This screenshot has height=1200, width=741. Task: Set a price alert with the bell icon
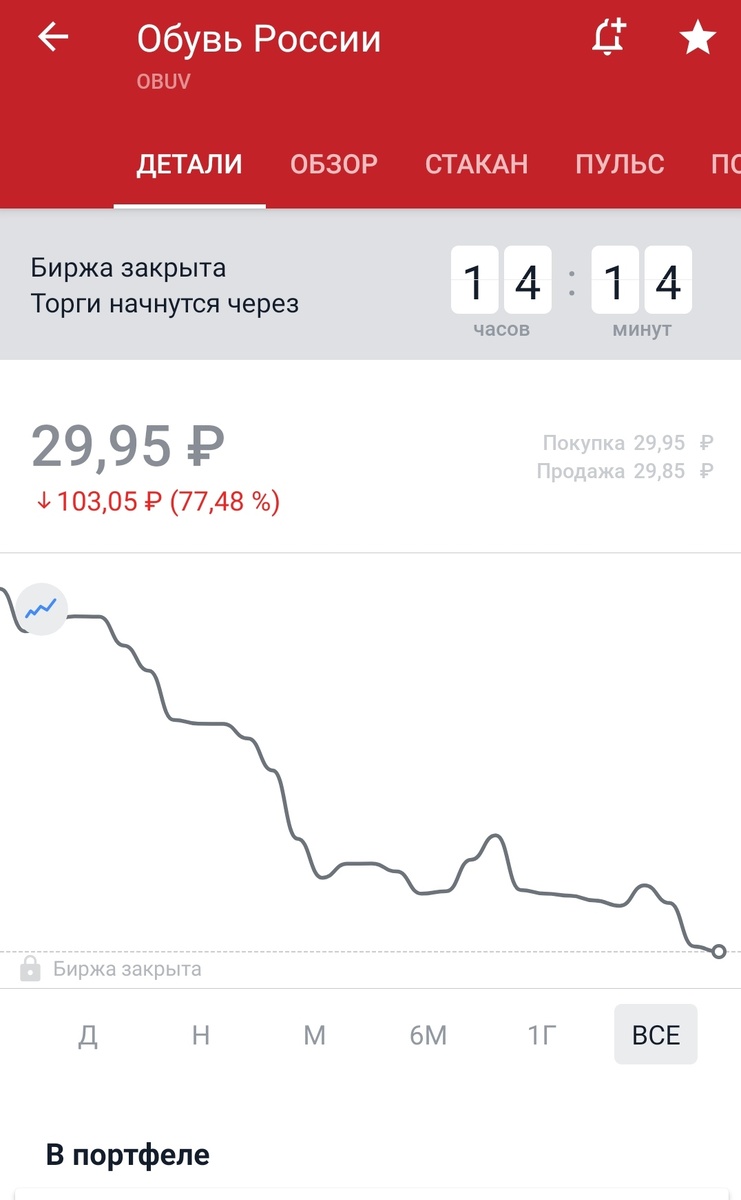pyautogui.click(x=607, y=38)
